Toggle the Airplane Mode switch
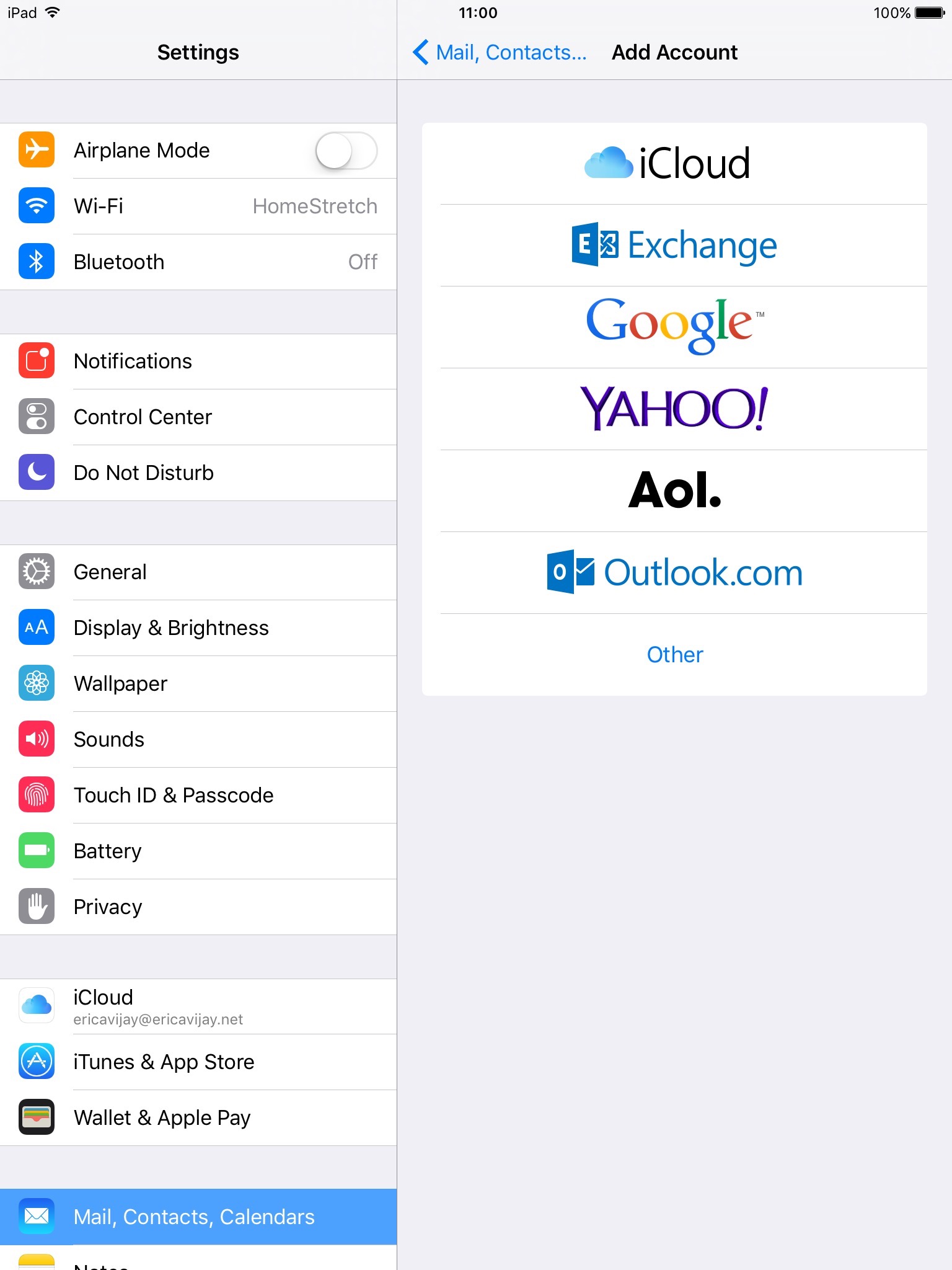The height and width of the screenshot is (1270, 952). coord(345,151)
